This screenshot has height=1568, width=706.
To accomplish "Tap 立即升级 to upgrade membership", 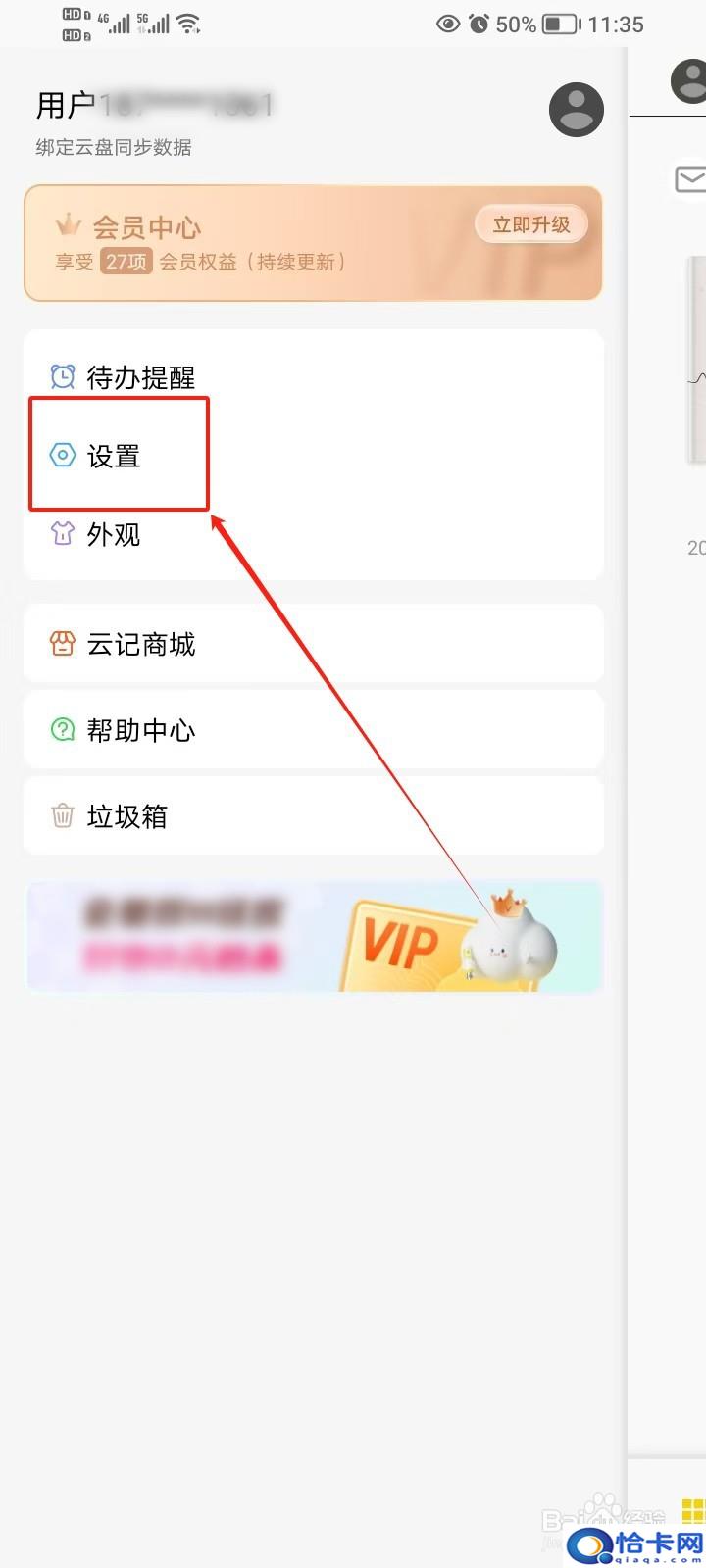I will 531,224.
